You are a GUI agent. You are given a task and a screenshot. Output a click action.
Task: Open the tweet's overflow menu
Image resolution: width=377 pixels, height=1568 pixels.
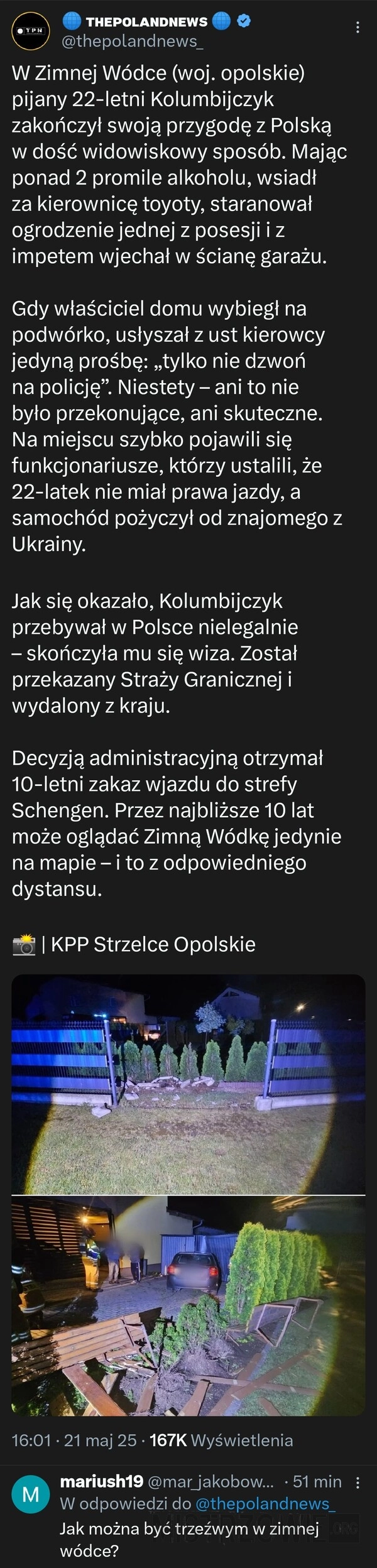(x=358, y=27)
